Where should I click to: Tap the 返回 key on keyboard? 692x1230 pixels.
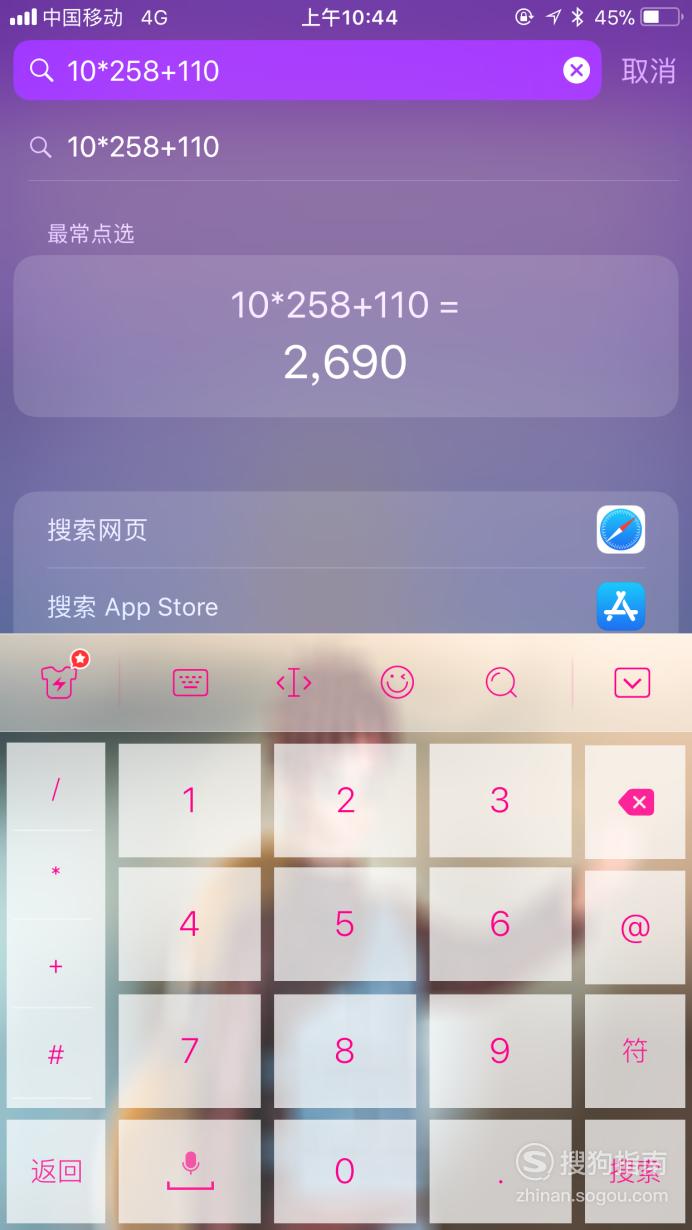coord(56,1171)
